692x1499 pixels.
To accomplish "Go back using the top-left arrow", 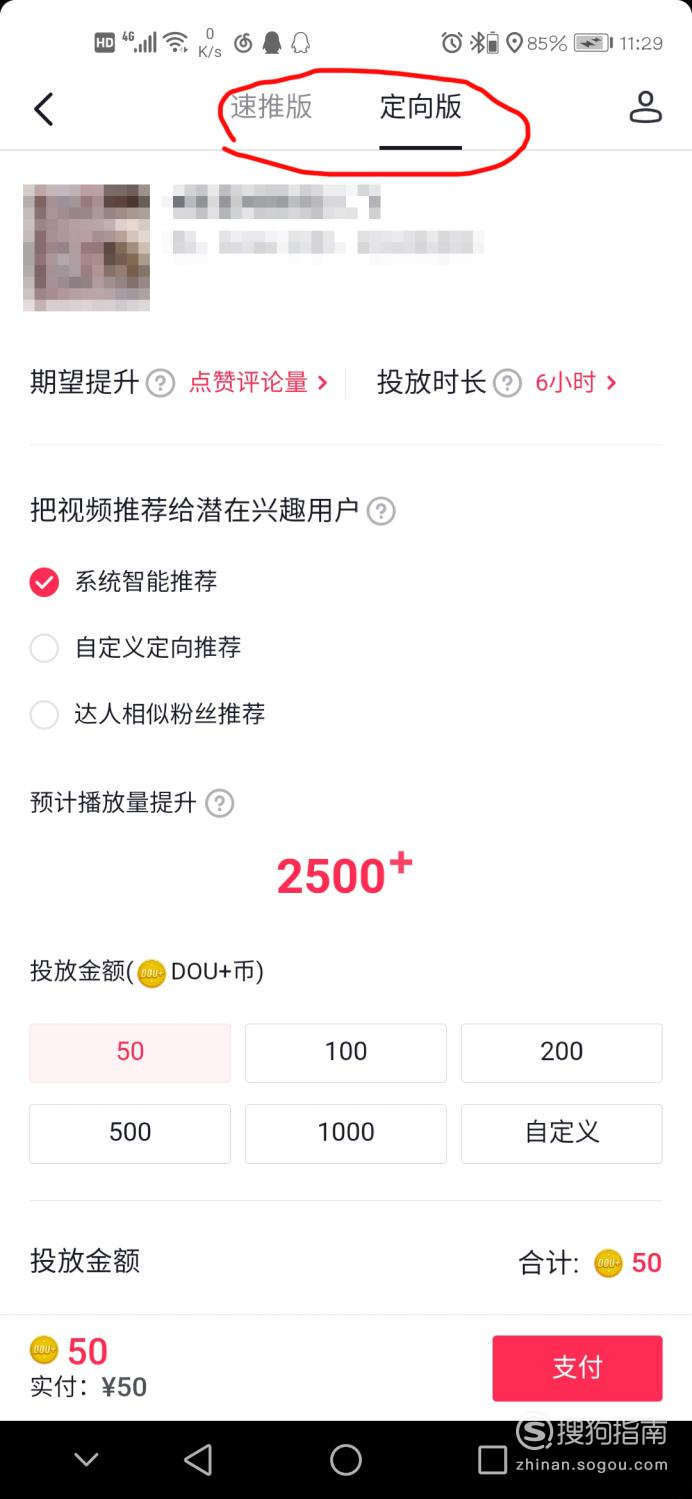I will pos(43,108).
